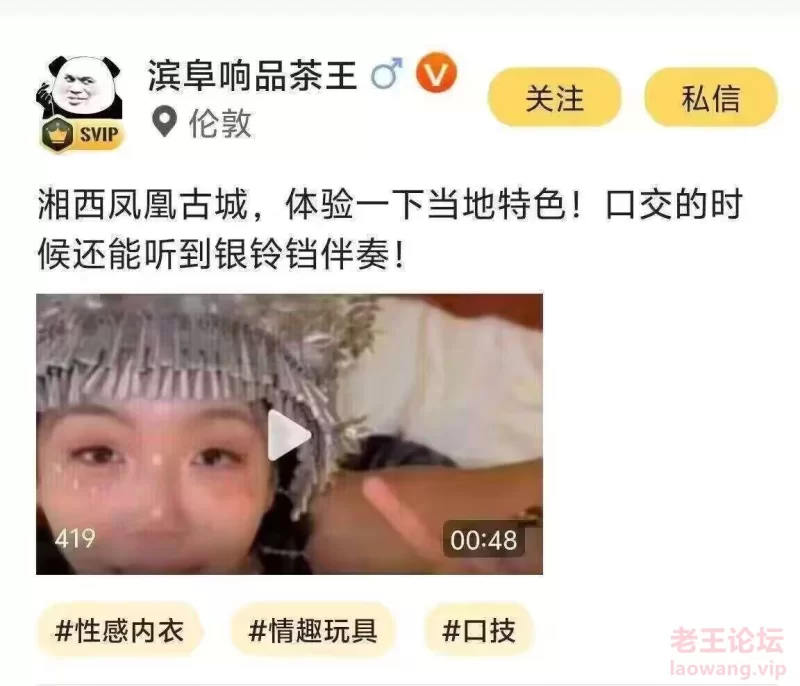The height and width of the screenshot is (686, 800).
Task: Tap the 关注 follow button
Action: [554, 97]
